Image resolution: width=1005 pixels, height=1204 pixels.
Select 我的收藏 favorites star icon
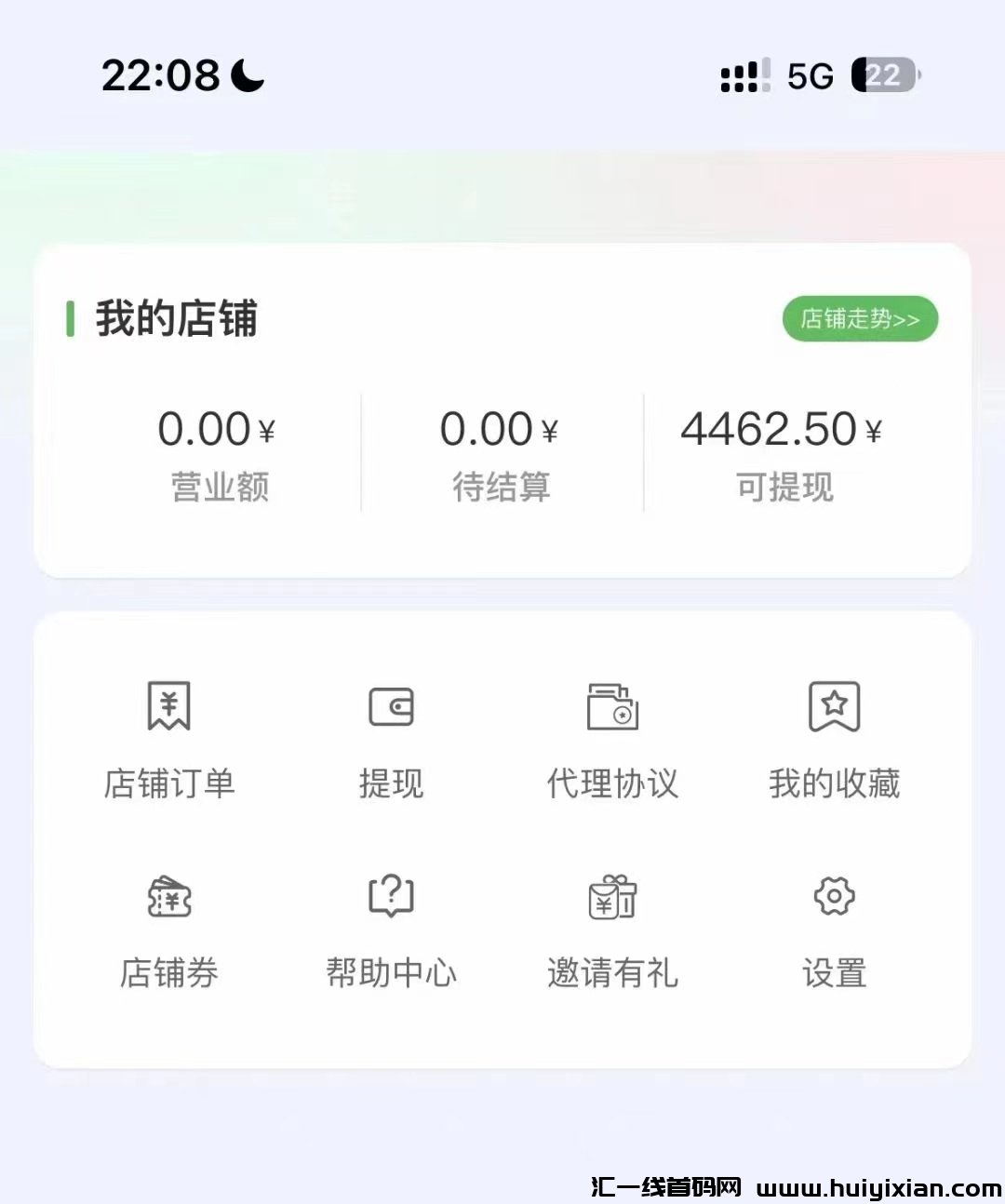(835, 705)
